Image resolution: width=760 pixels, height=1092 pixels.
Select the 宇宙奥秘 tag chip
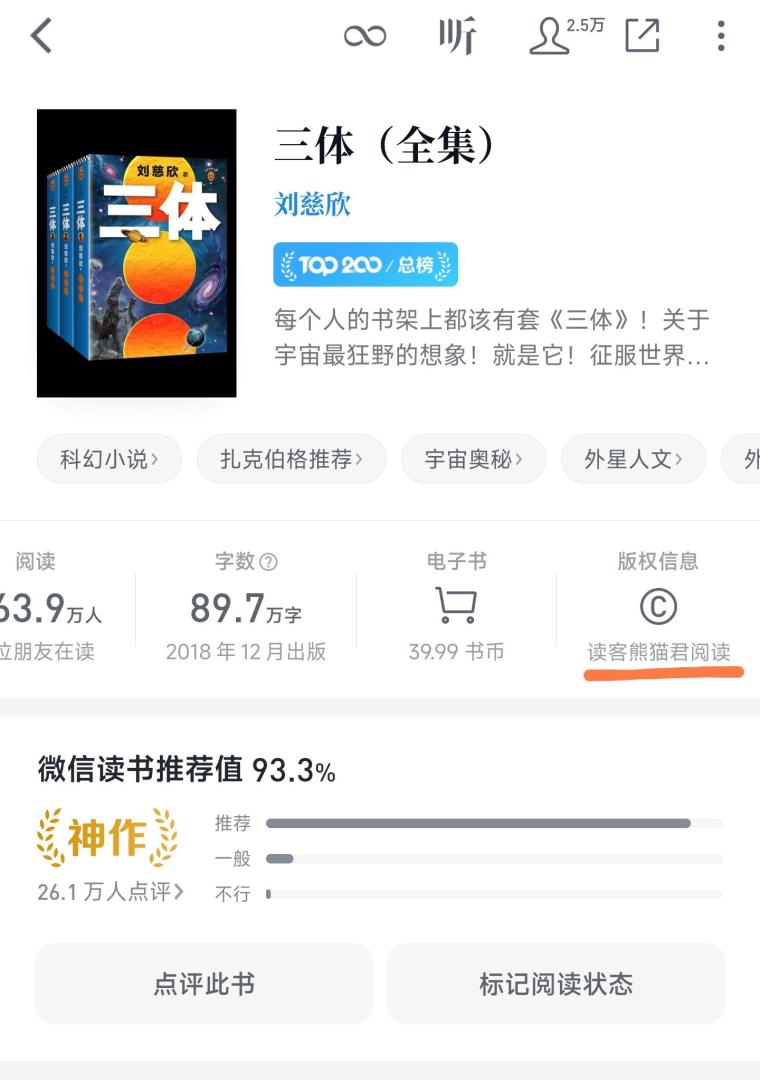[473, 459]
